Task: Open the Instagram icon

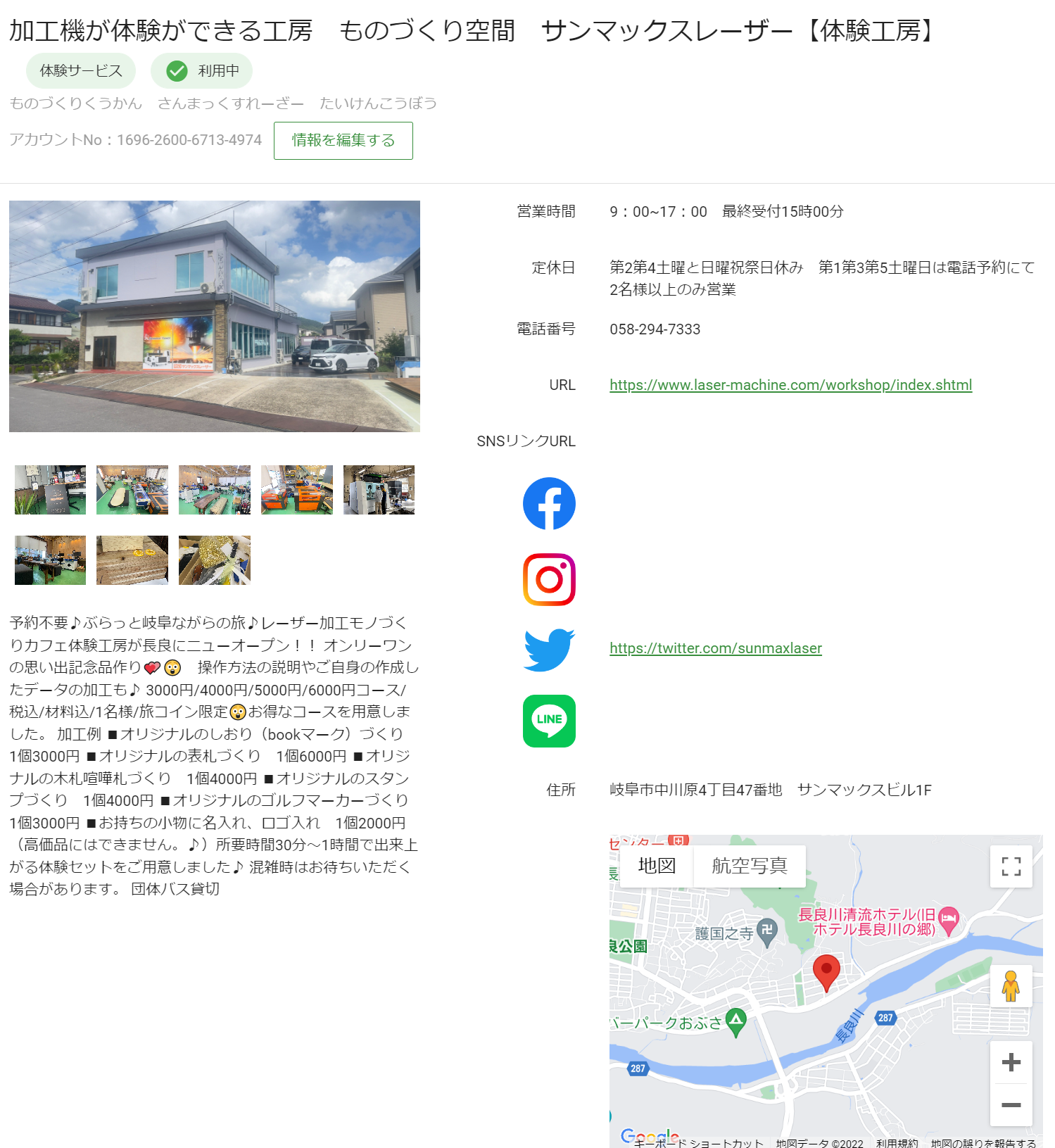Action: 549,579
